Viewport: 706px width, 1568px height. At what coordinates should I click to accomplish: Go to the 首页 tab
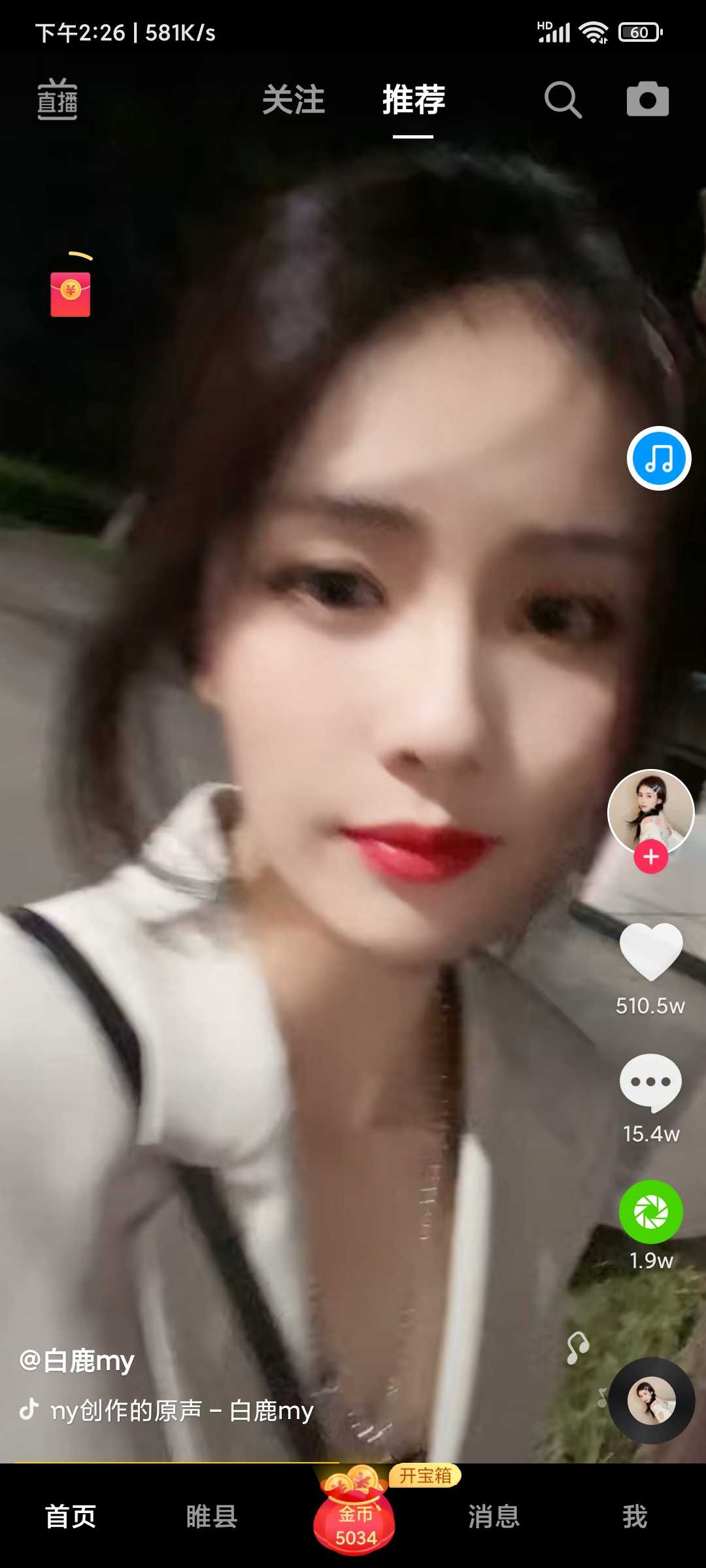point(71,1516)
